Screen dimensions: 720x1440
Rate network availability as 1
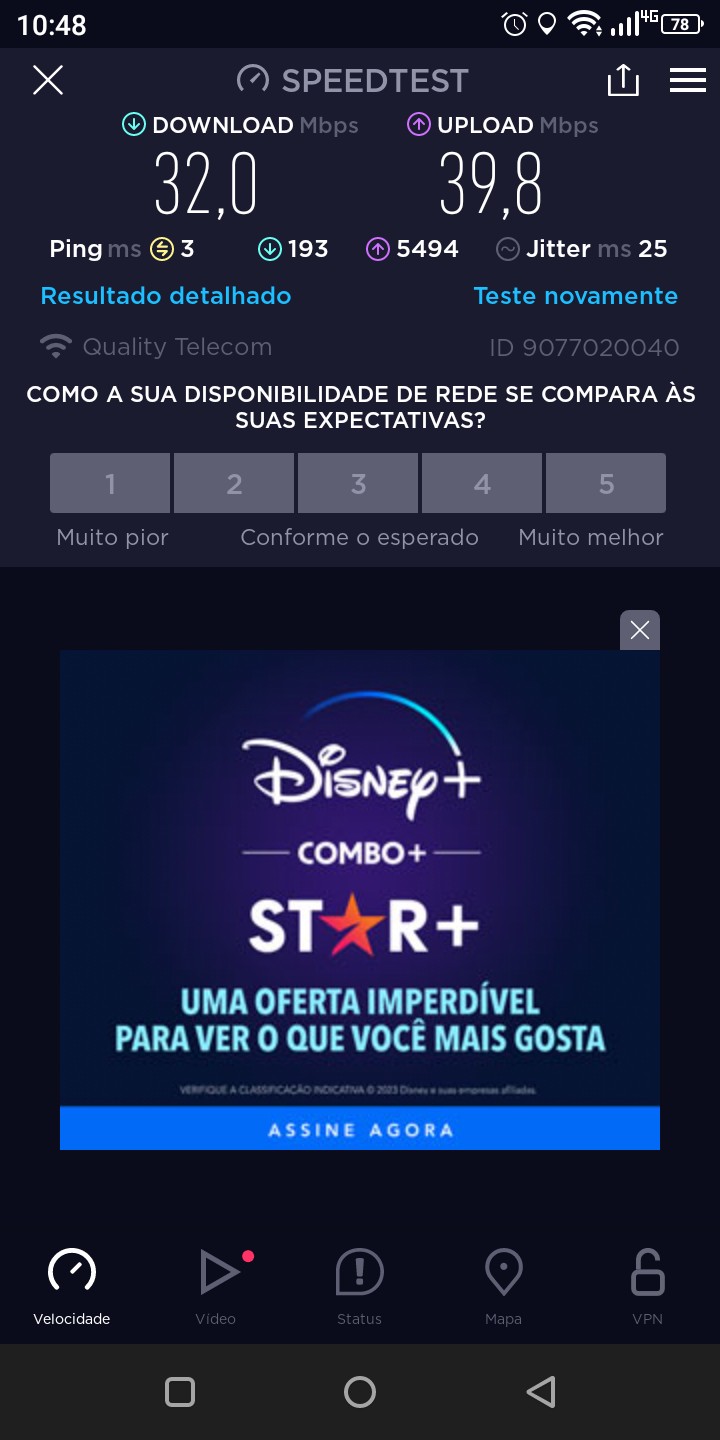point(110,484)
